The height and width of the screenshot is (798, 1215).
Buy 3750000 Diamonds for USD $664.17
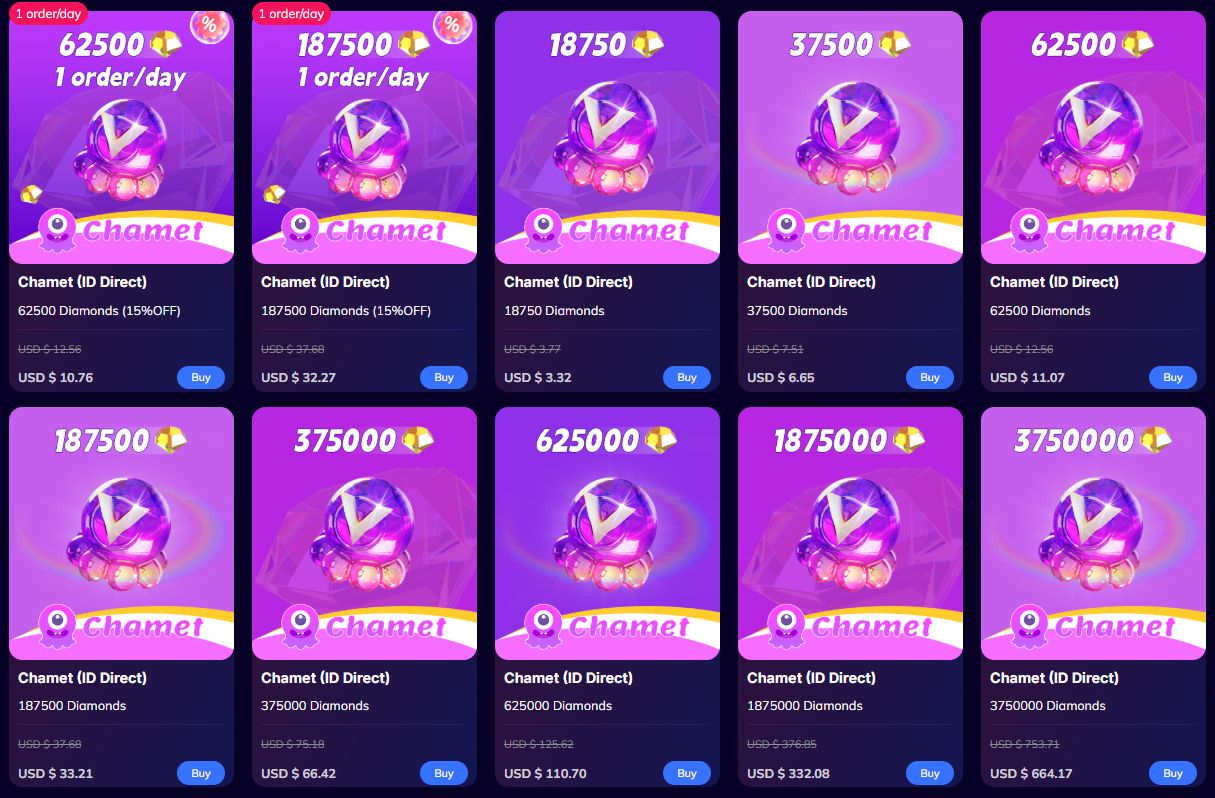(x=1173, y=773)
